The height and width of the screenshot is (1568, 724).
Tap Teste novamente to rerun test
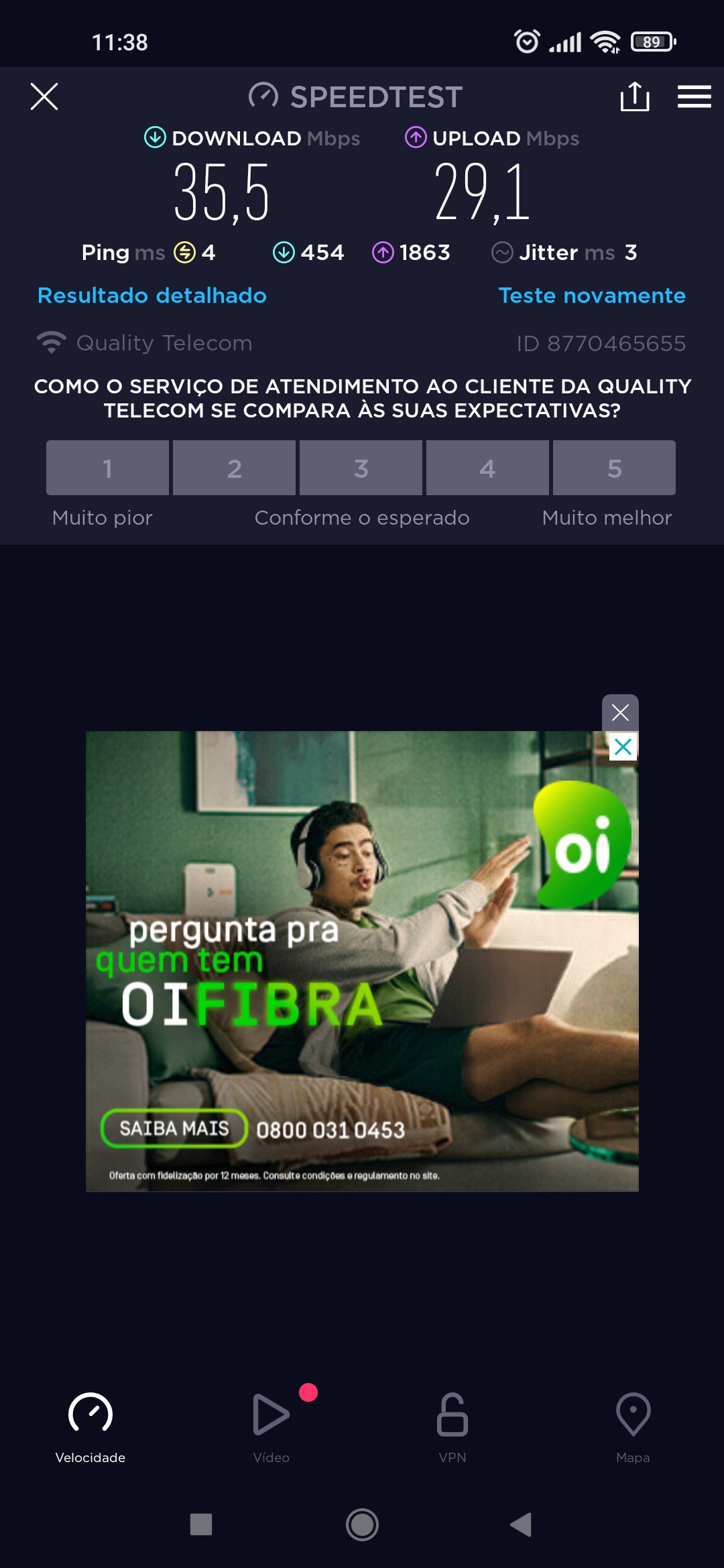592,296
